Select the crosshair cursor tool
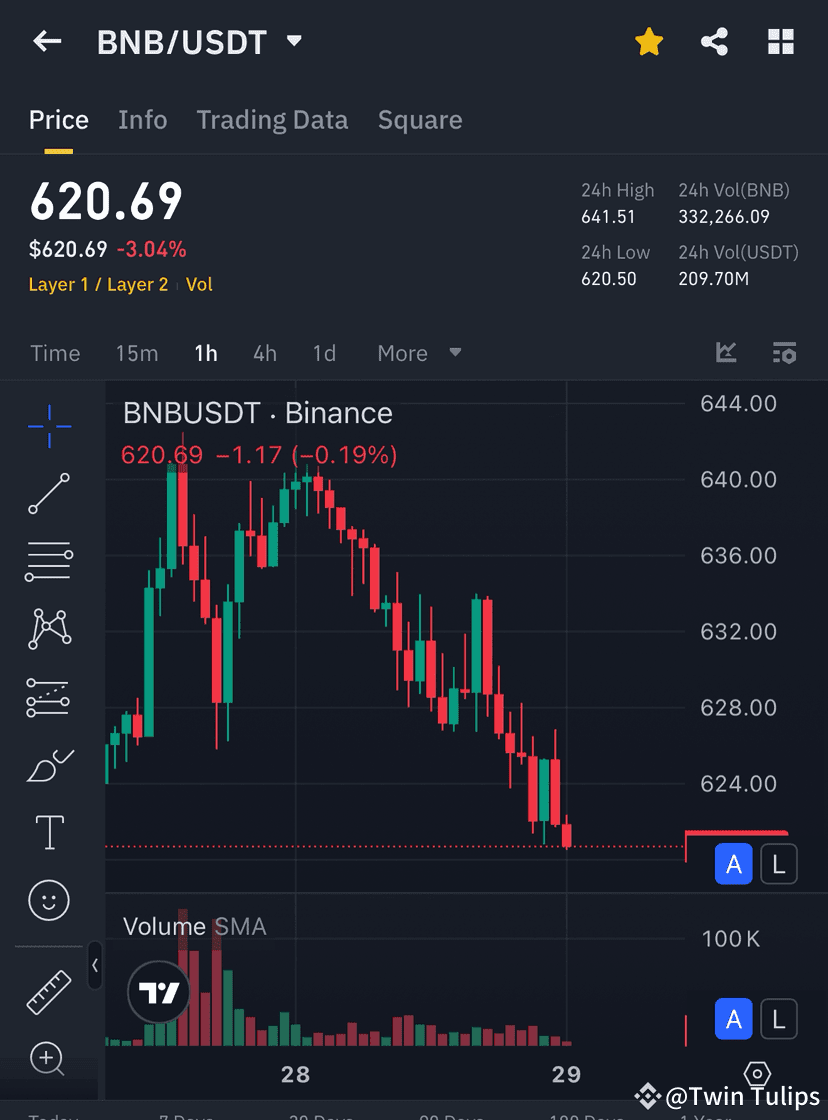Image resolution: width=828 pixels, height=1120 pixels. (48, 425)
